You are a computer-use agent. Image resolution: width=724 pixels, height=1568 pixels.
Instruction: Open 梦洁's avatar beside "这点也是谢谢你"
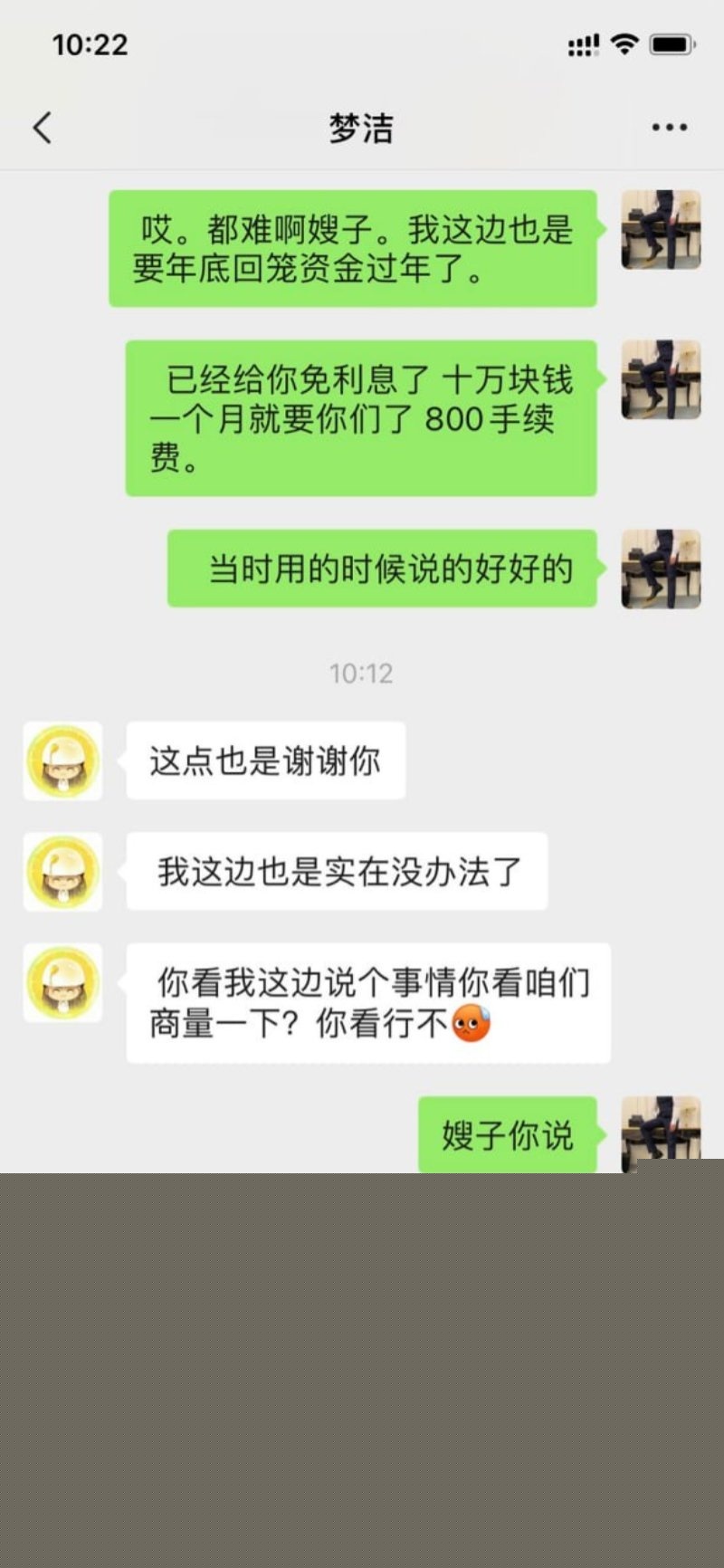coord(62,761)
